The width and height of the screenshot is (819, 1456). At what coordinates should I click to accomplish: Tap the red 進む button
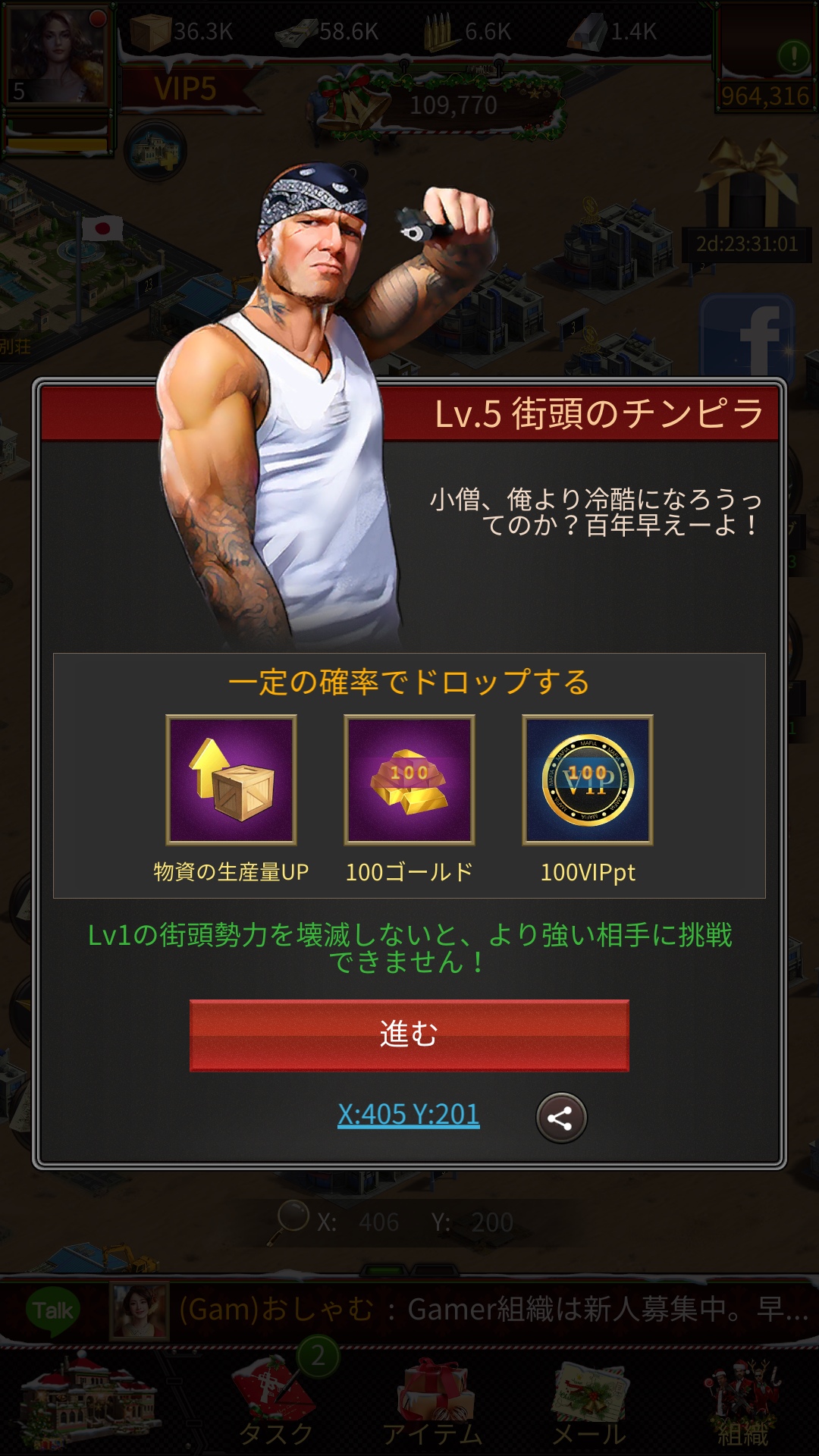(409, 1034)
